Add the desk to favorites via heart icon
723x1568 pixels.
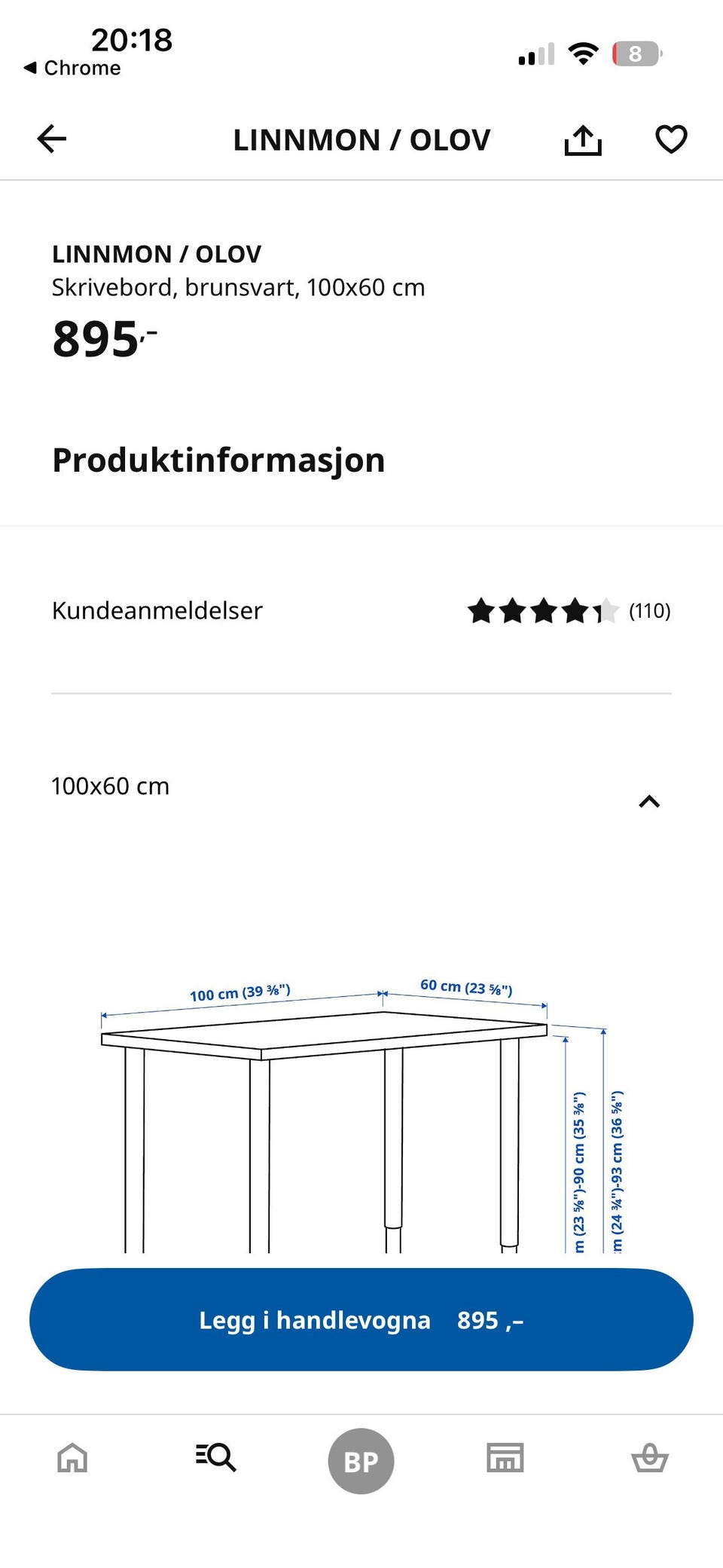(670, 139)
